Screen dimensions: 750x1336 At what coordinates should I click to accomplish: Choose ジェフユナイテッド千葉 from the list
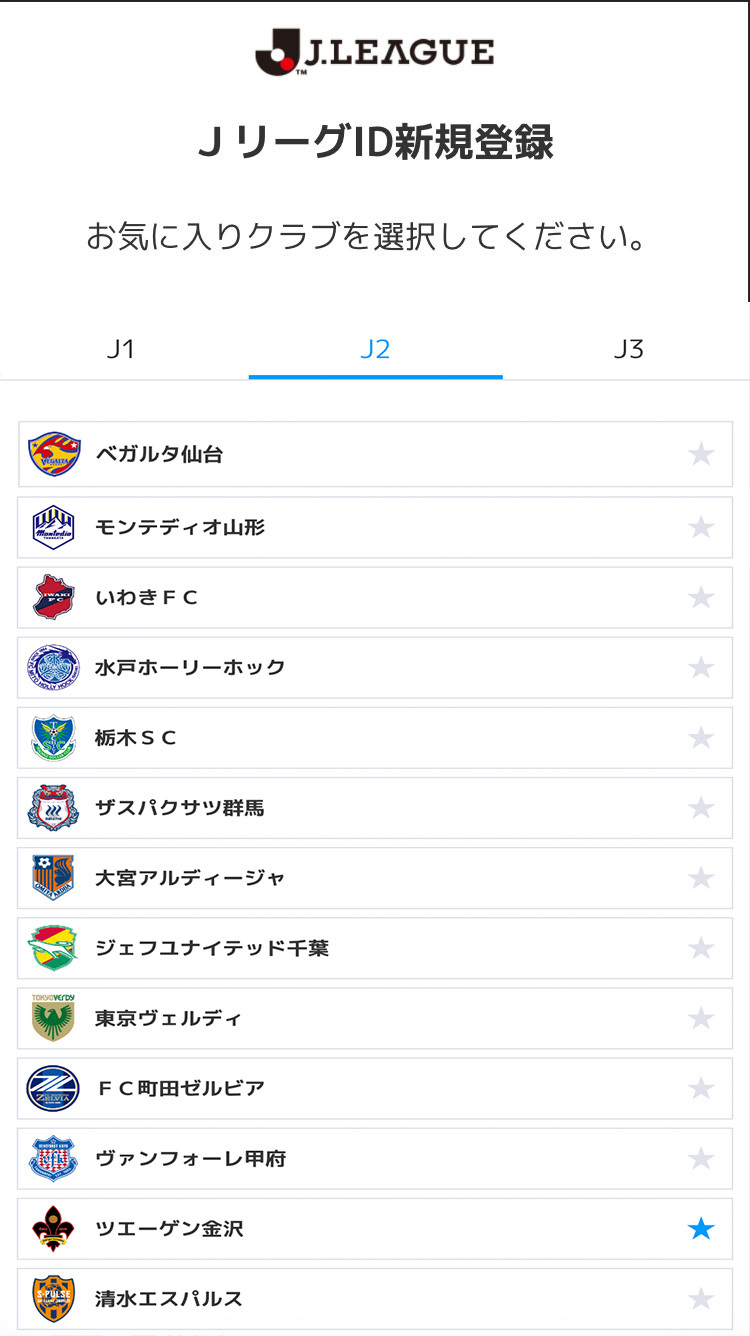375,948
